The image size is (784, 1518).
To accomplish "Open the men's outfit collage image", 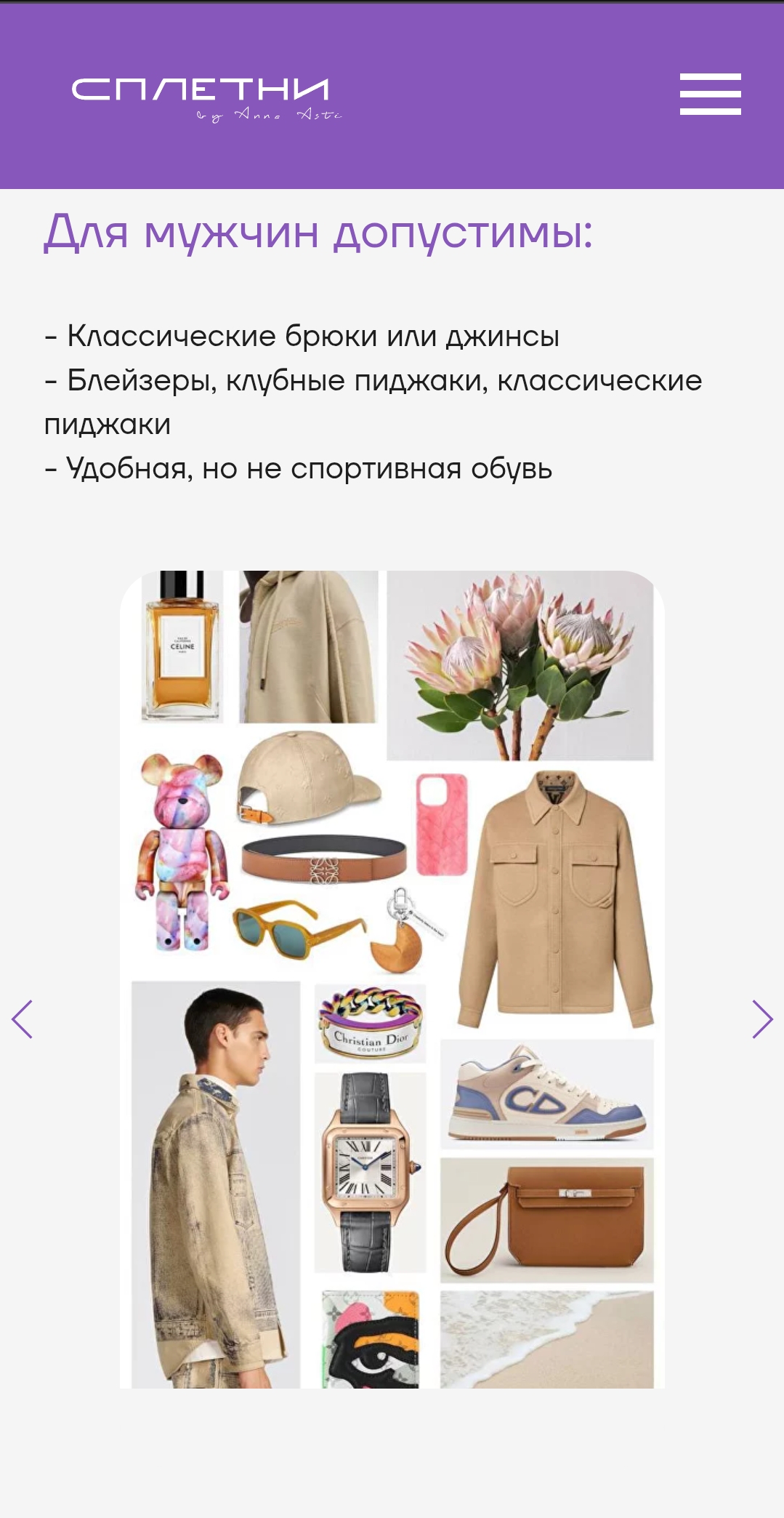I will pos(392,979).
